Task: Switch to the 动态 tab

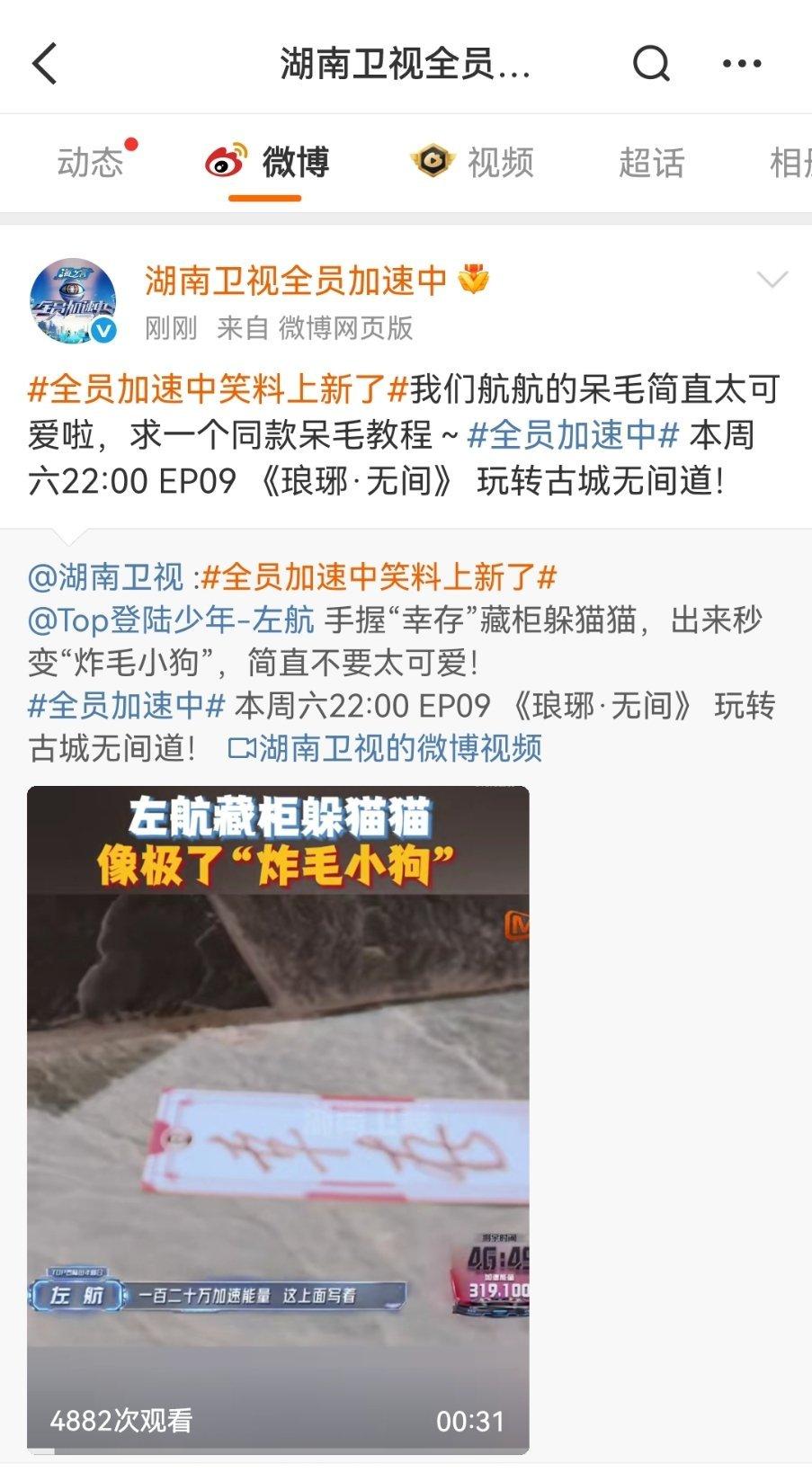Action: pos(90,163)
